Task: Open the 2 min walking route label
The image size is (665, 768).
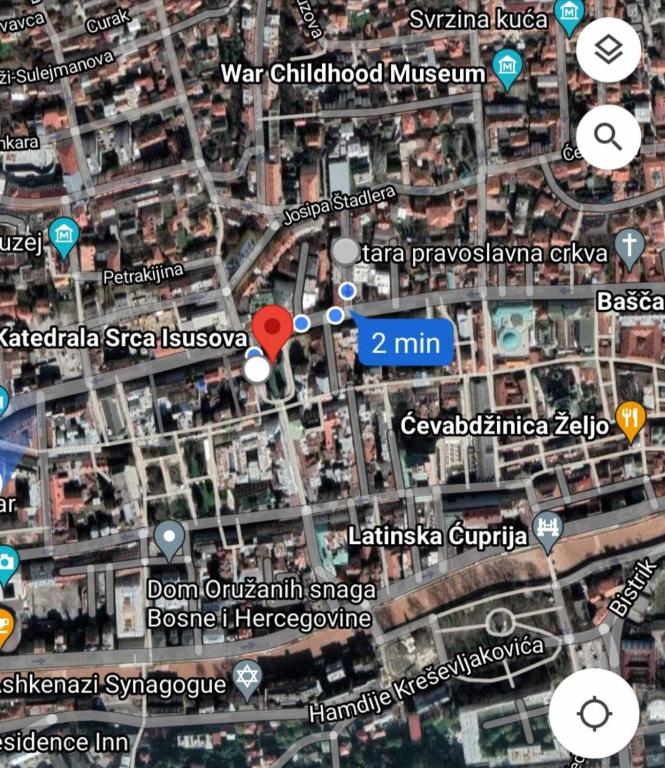Action: [405, 343]
